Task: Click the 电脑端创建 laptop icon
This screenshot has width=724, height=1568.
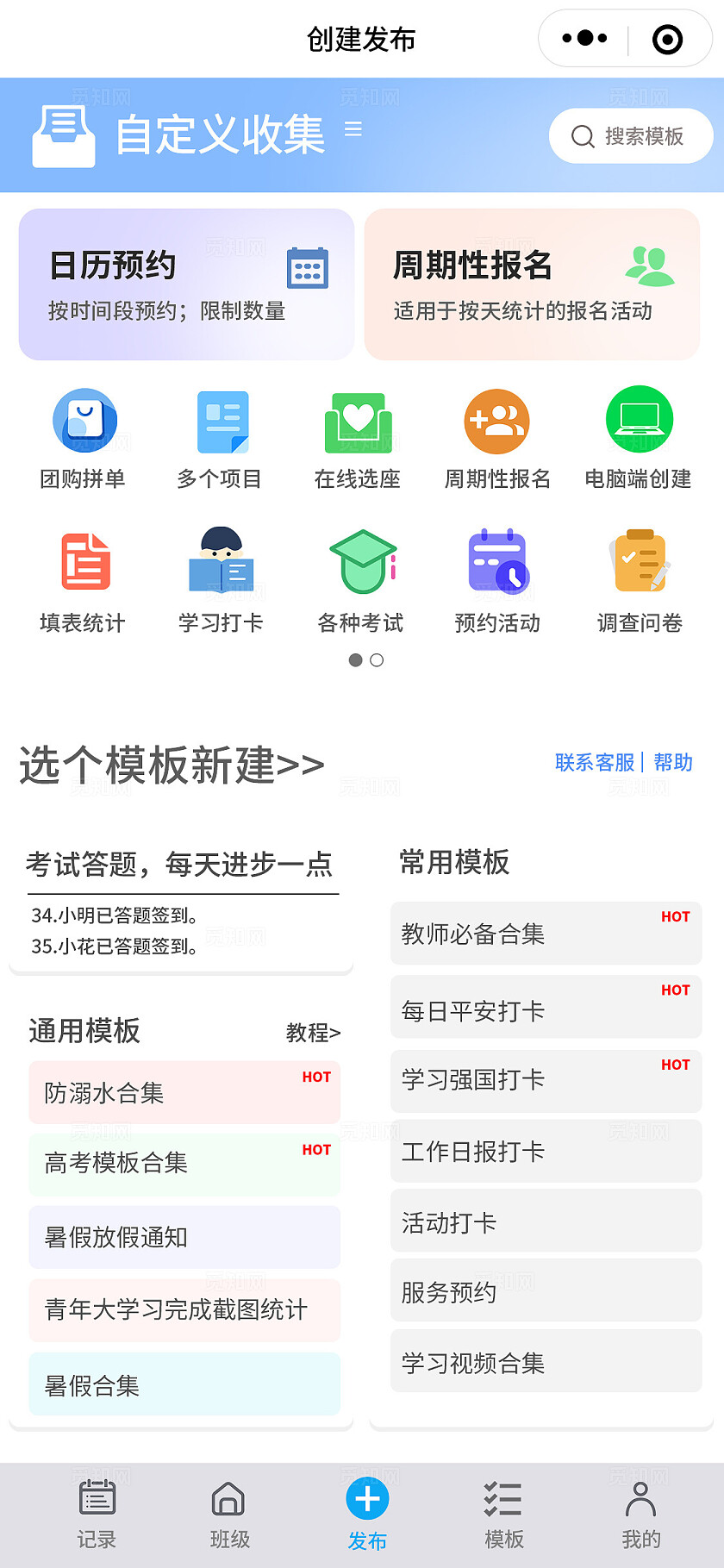Action: [640, 421]
